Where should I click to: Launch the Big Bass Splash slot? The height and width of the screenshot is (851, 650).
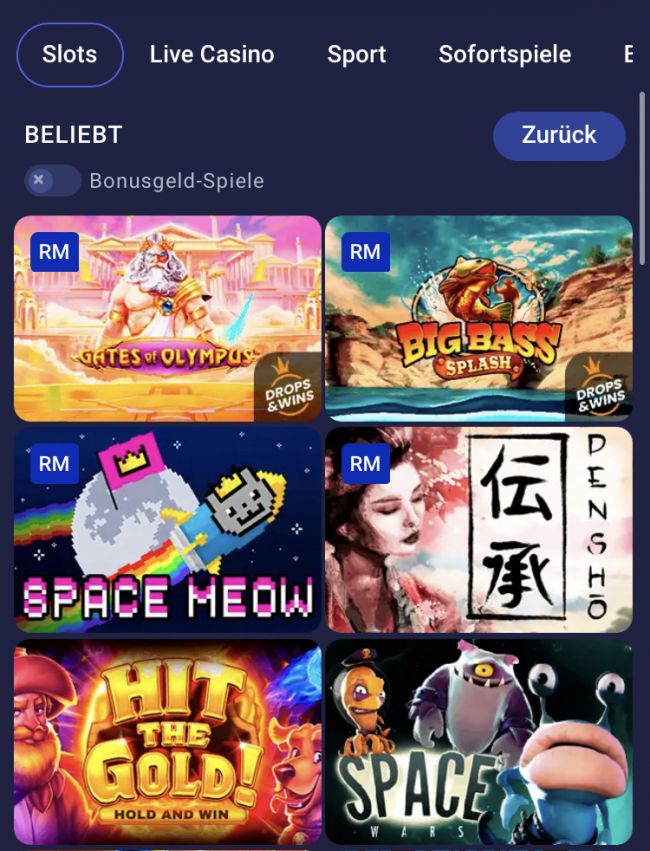[x=478, y=318]
